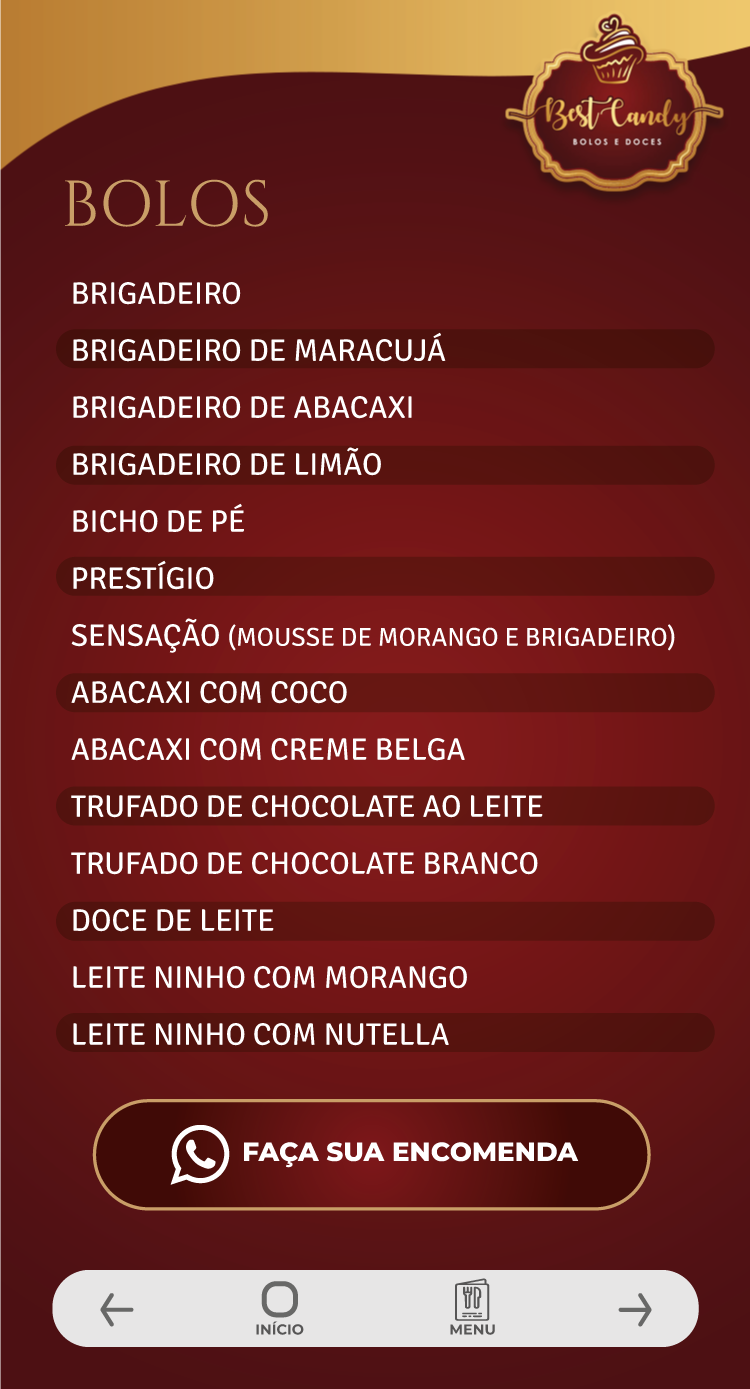Open the Início home page
Screen dimensions: 750x1389
click(279, 1308)
